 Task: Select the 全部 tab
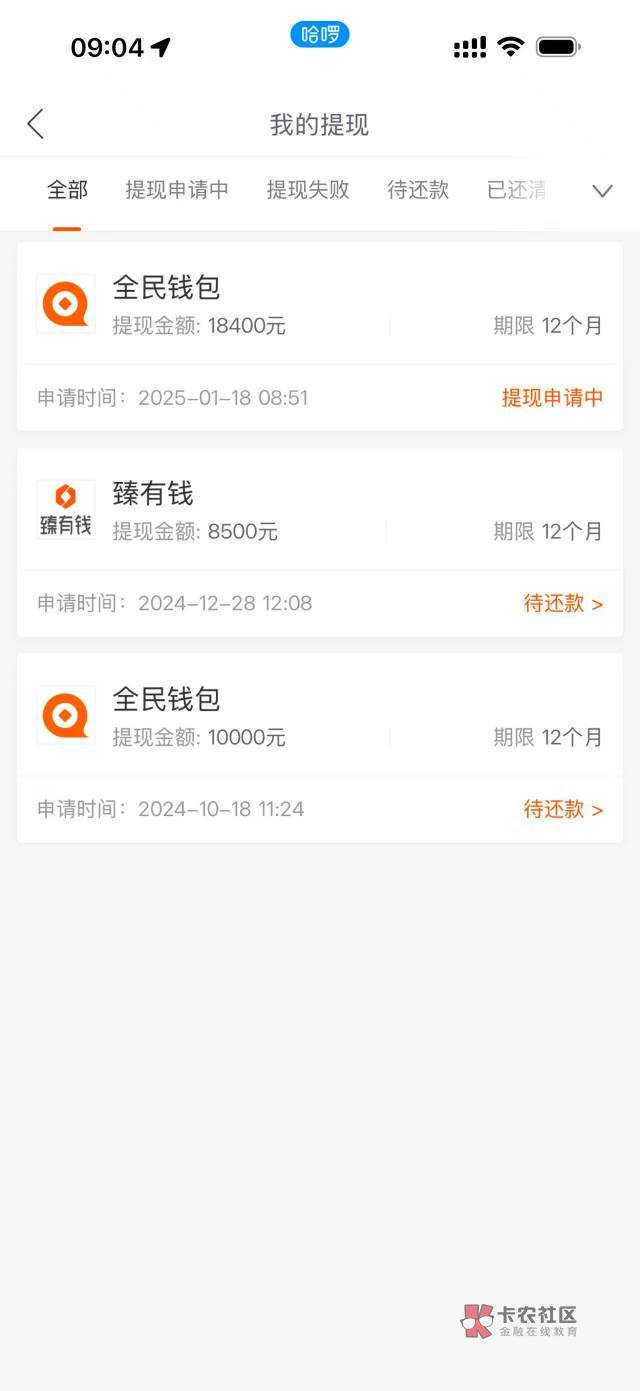[x=67, y=190]
